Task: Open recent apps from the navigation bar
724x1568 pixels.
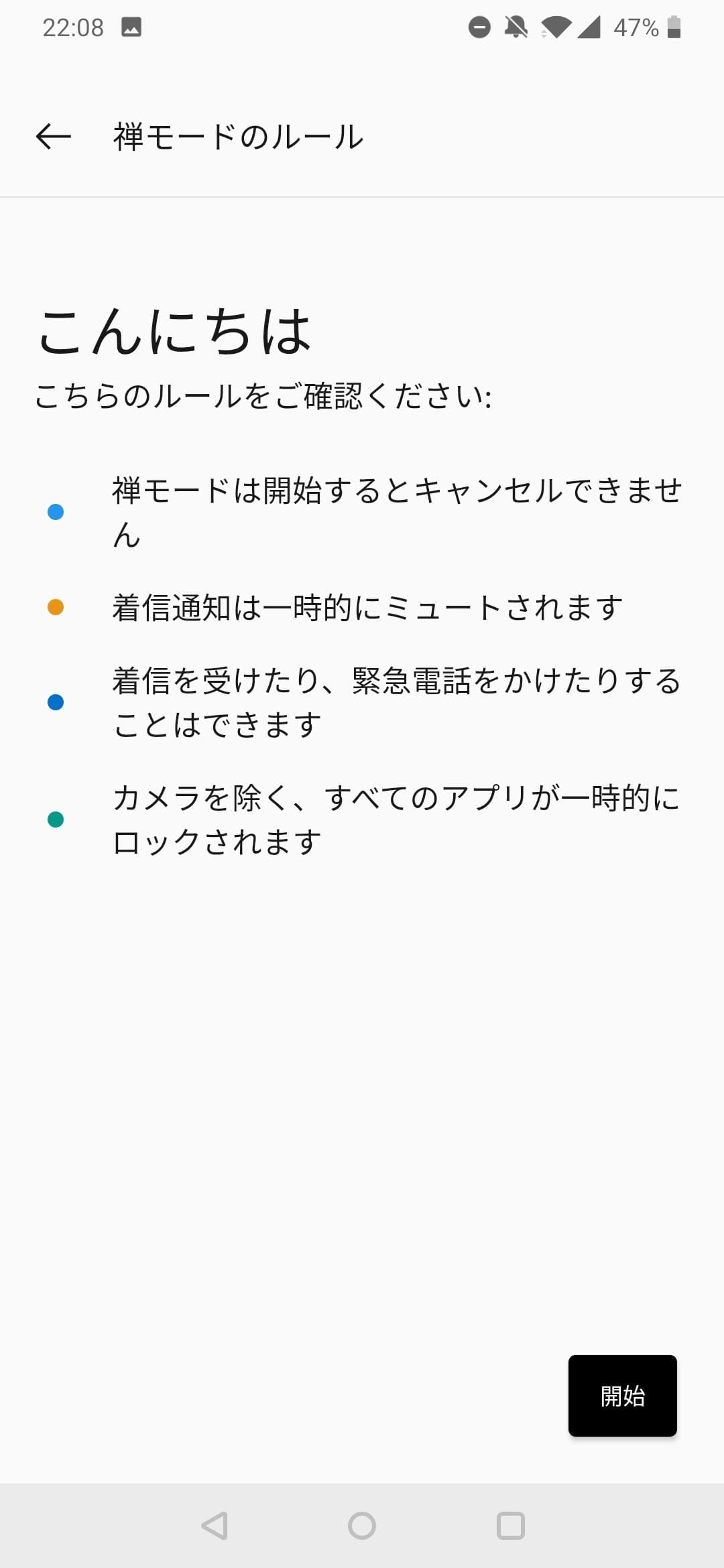Action: (510, 1526)
